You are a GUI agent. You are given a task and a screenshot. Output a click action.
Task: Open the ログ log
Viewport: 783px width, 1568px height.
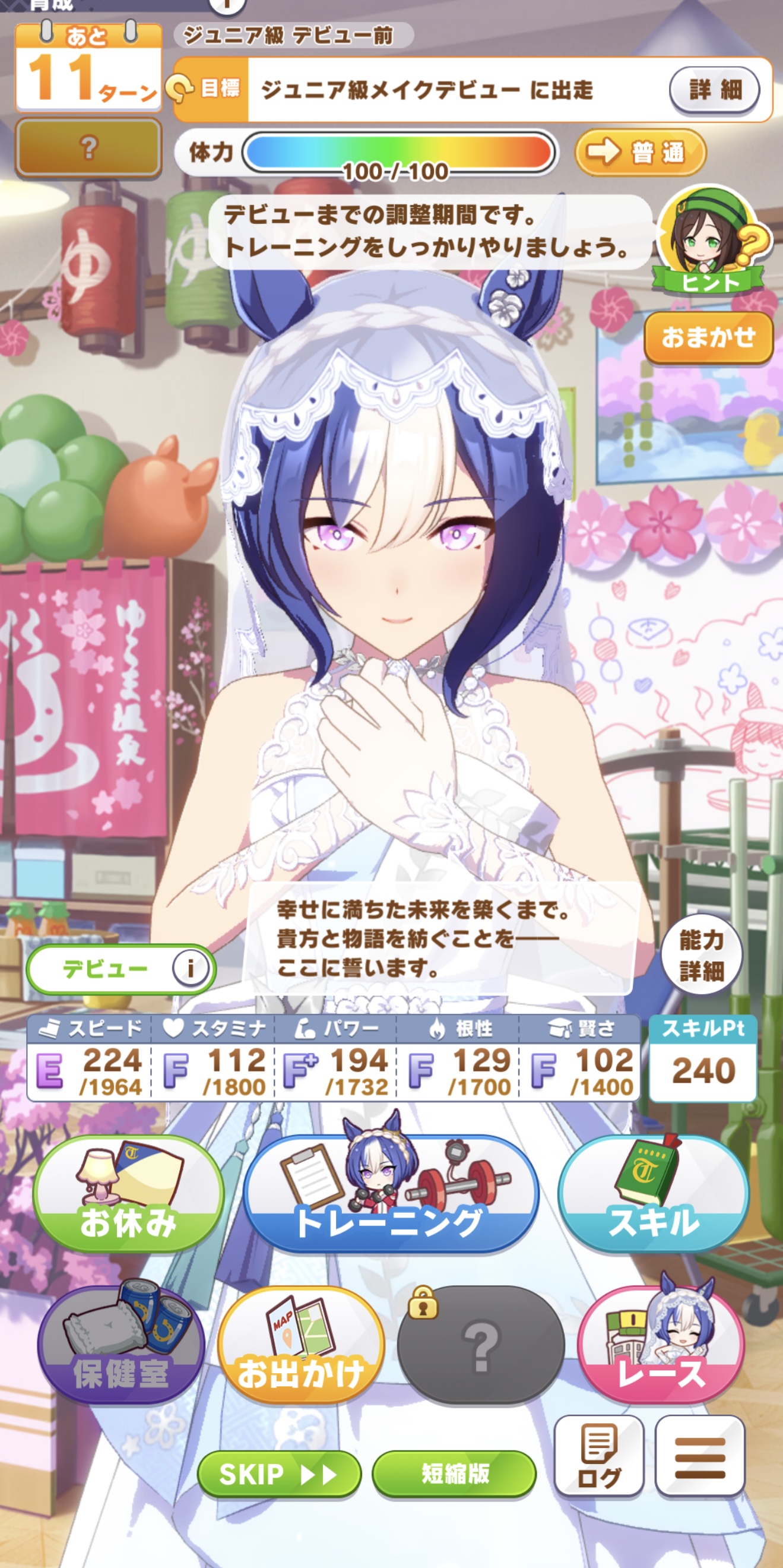598,1455
